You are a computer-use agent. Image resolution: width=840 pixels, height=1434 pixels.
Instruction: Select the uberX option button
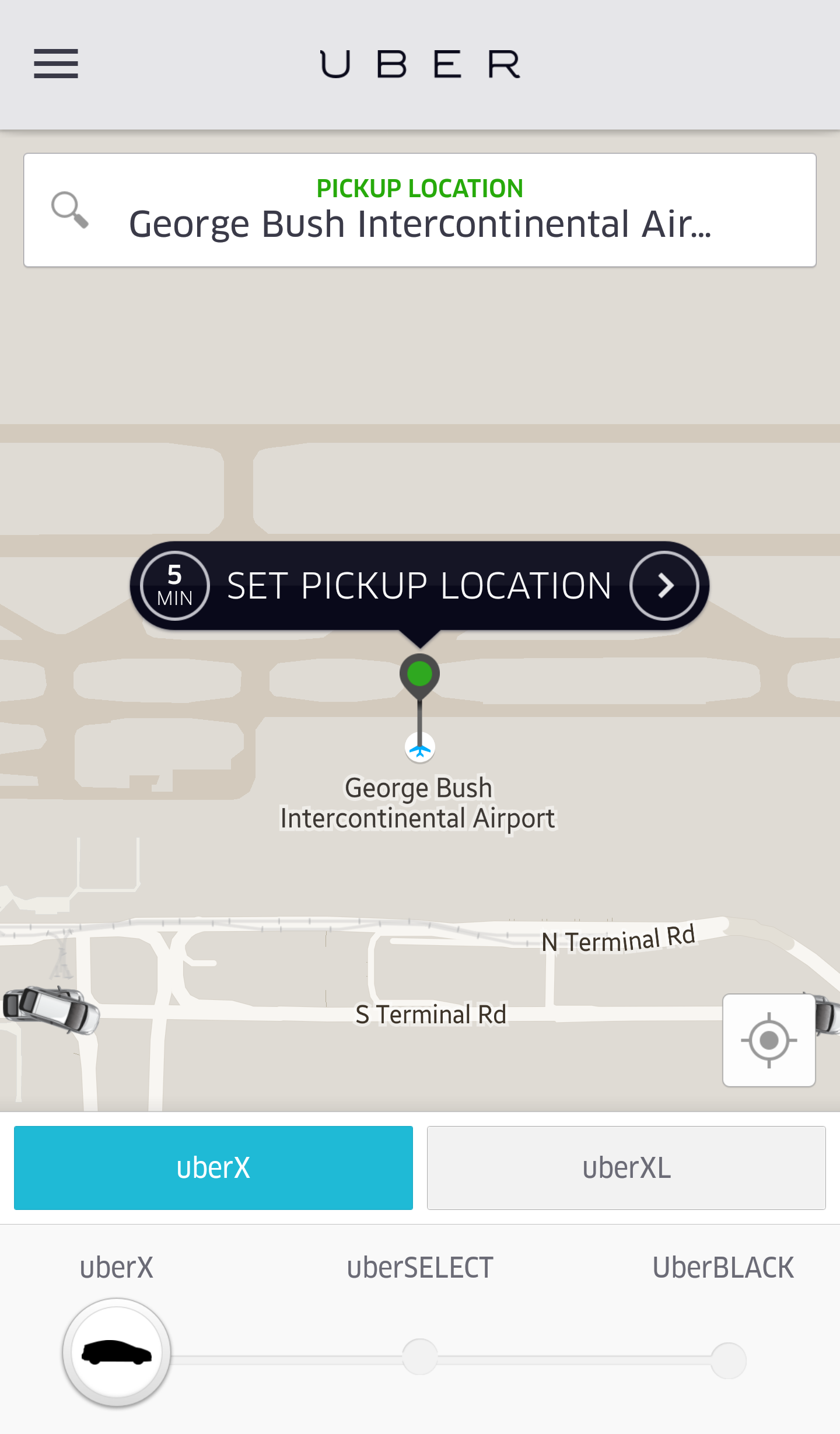point(213,1168)
